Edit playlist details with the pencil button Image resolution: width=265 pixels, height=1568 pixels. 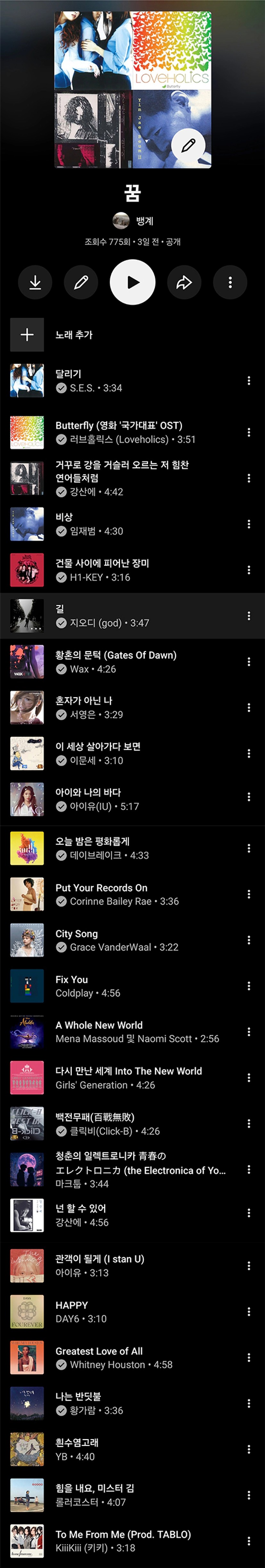click(x=81, y=282)
